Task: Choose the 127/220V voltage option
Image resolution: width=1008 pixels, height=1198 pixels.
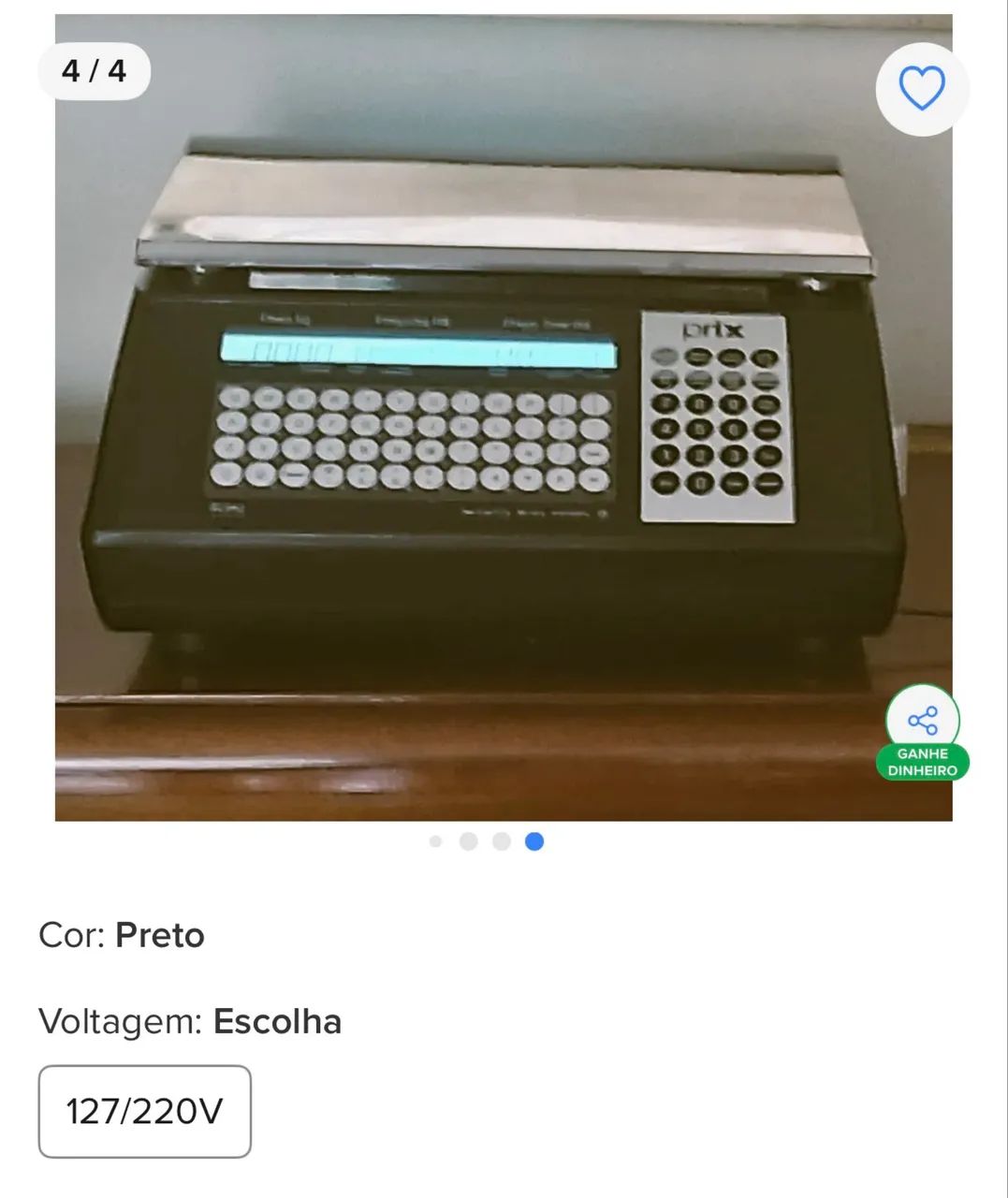Action: [x=145, y=1112]
